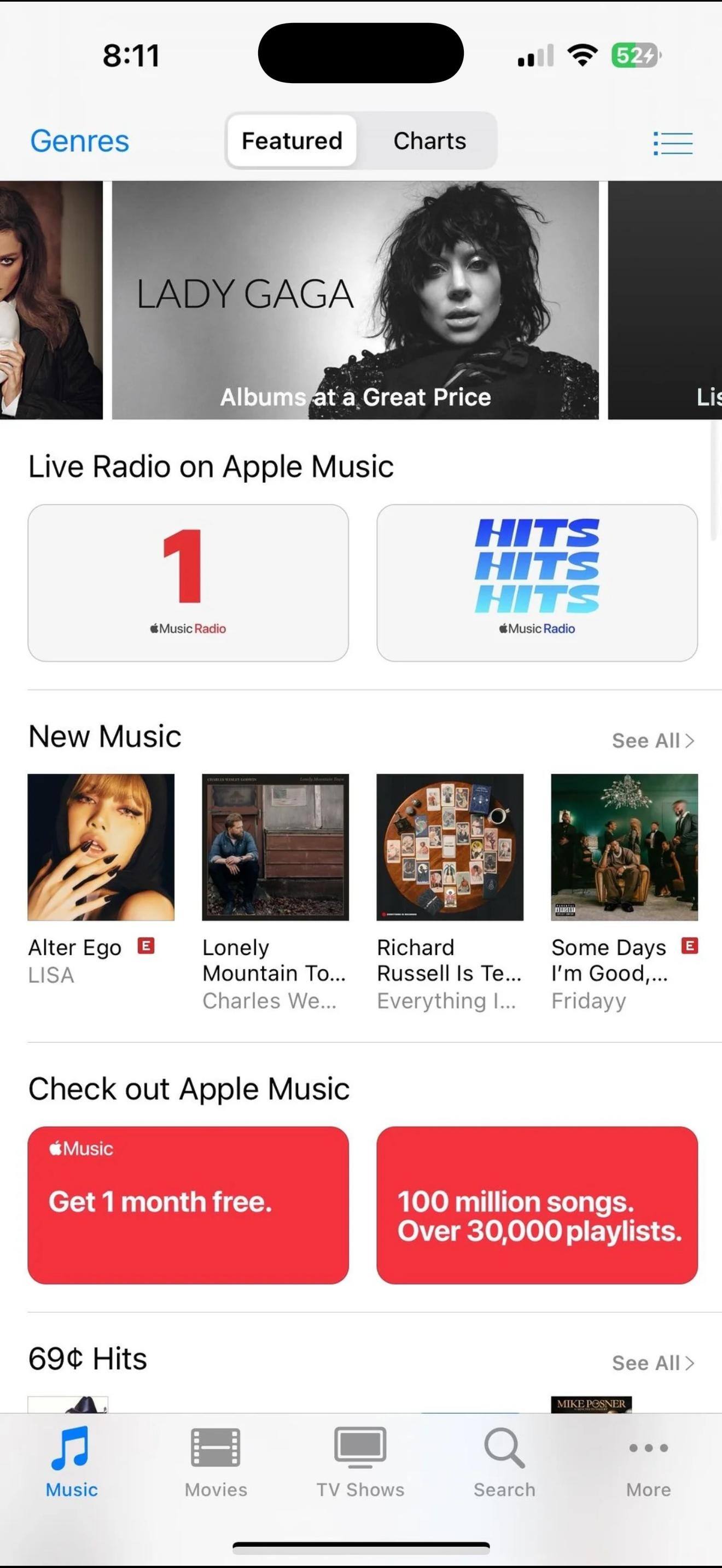Open the Lonely Mountain album by Charles
Viewport: 722px width, 1568px height.
pos(275,847)
